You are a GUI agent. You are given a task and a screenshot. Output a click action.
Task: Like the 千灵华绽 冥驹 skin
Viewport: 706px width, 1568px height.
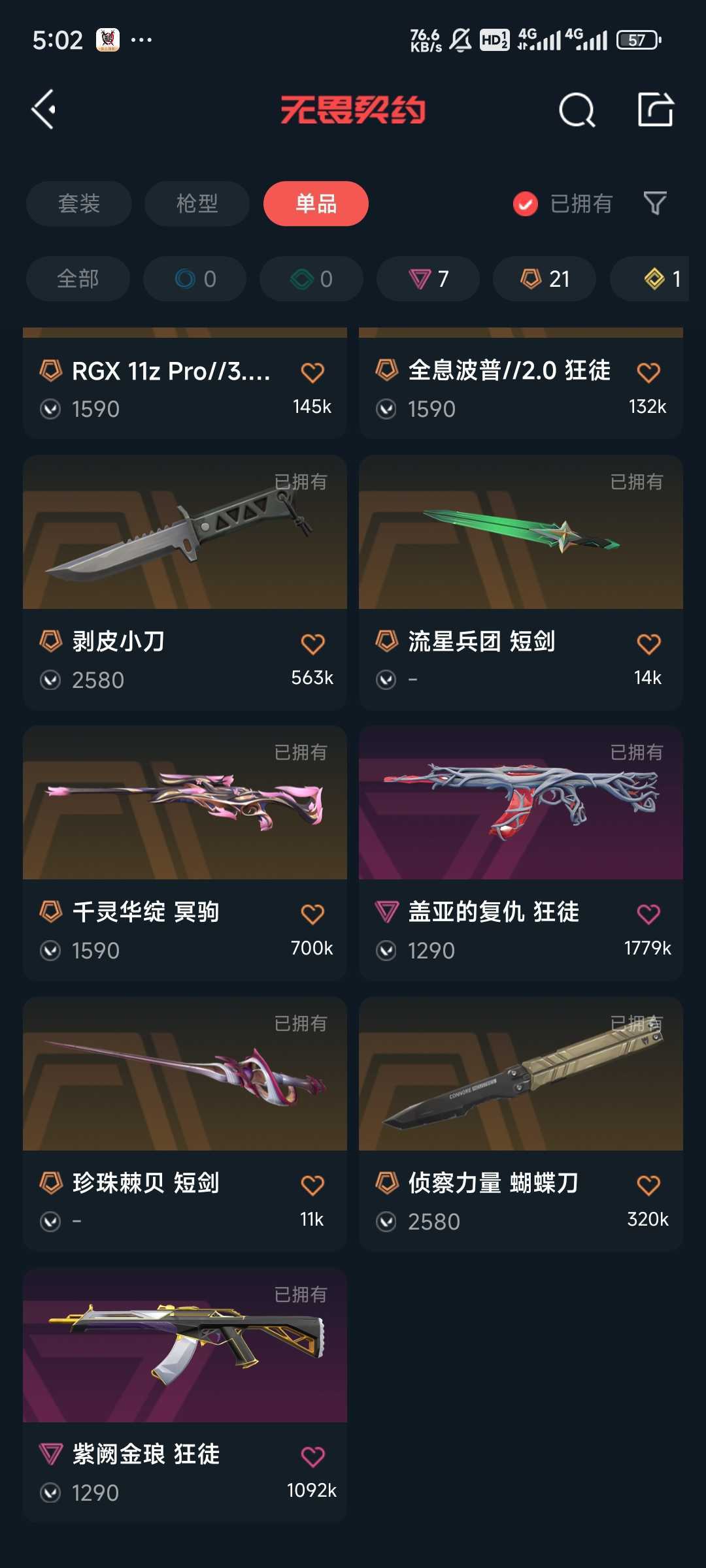pyautogui.click(x=312, y=913)
